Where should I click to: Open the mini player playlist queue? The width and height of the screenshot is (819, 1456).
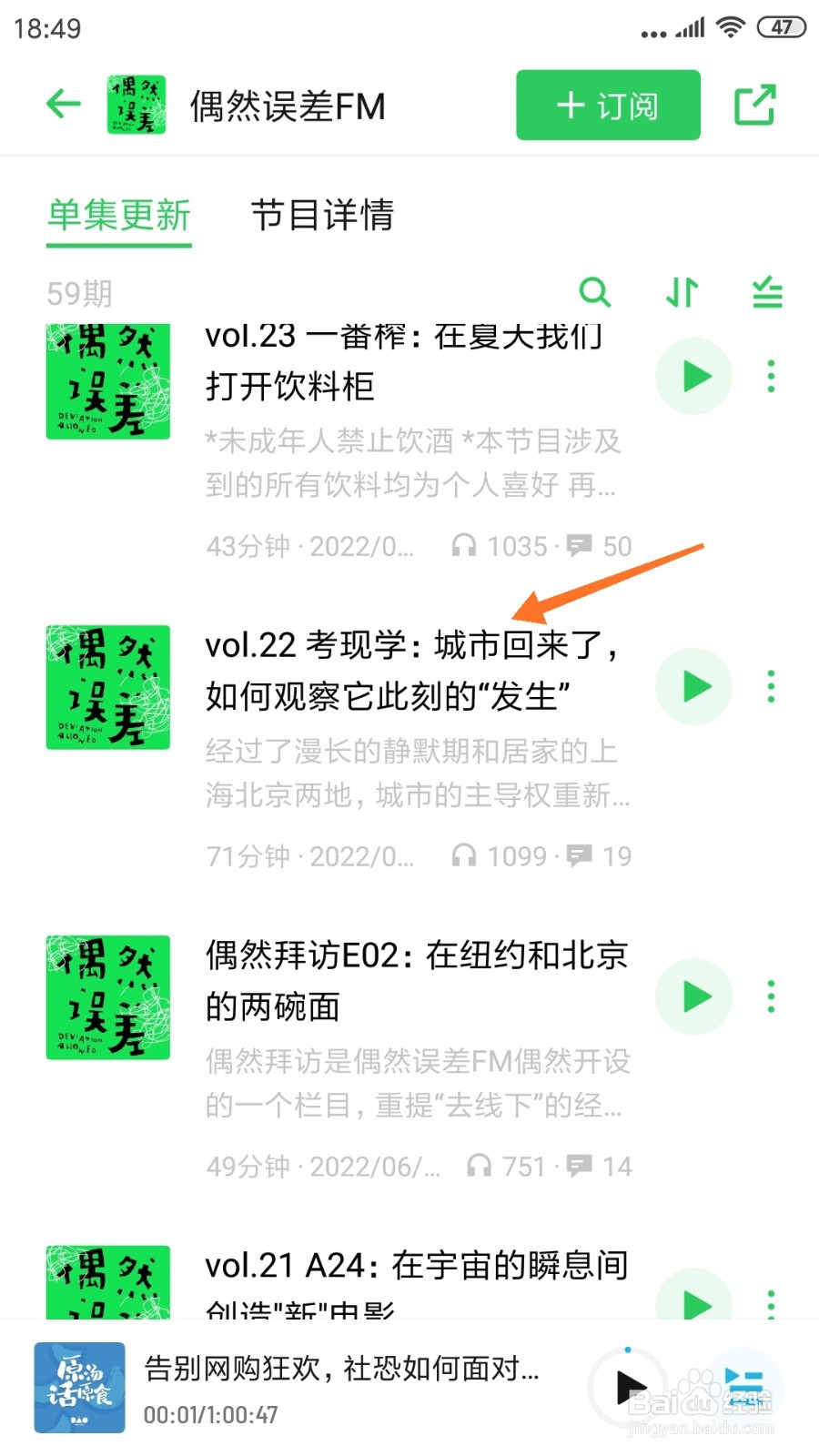coord(744,1388)
